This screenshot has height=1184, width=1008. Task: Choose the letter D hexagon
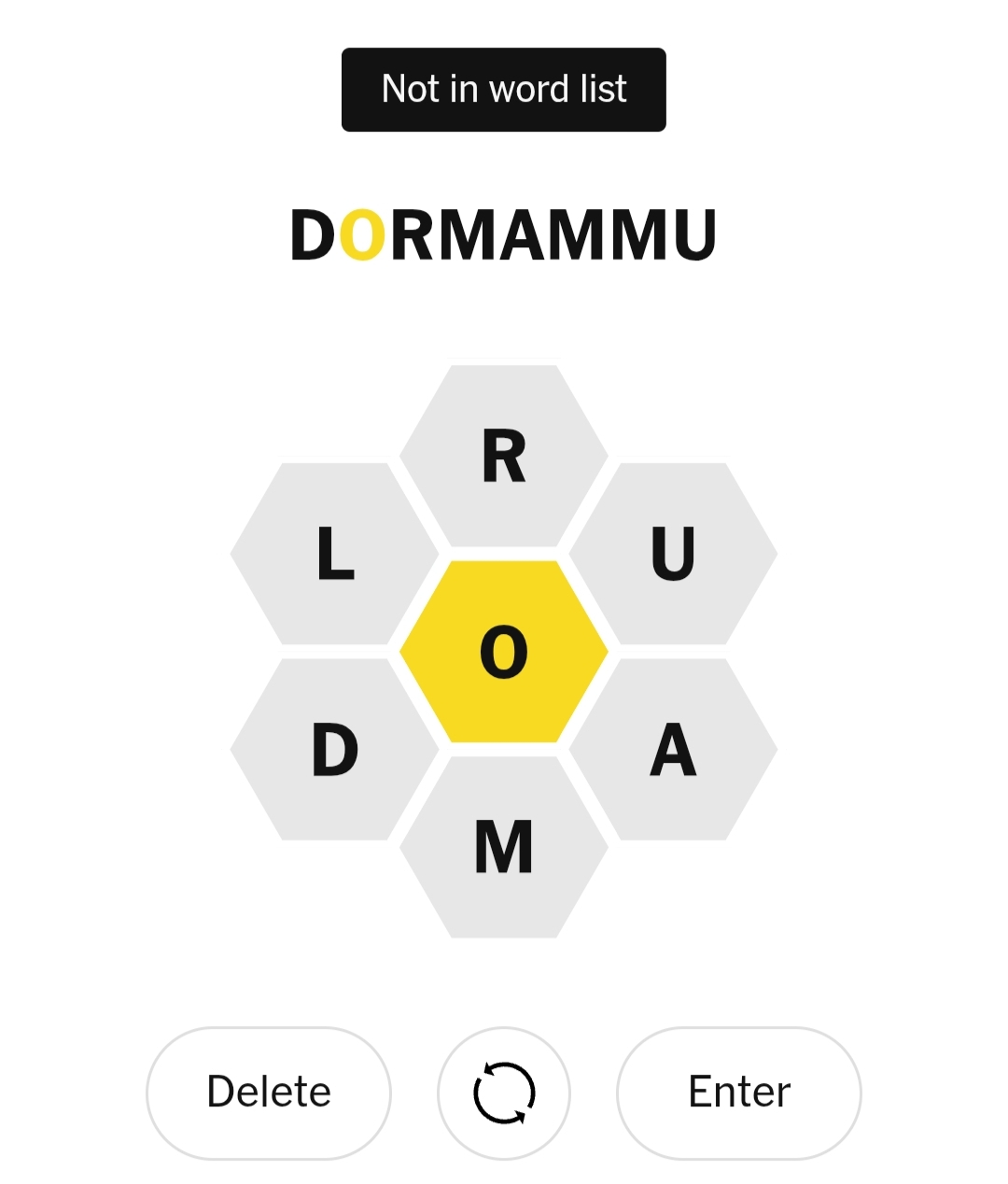pyautogui.click(x=334, y=750)
